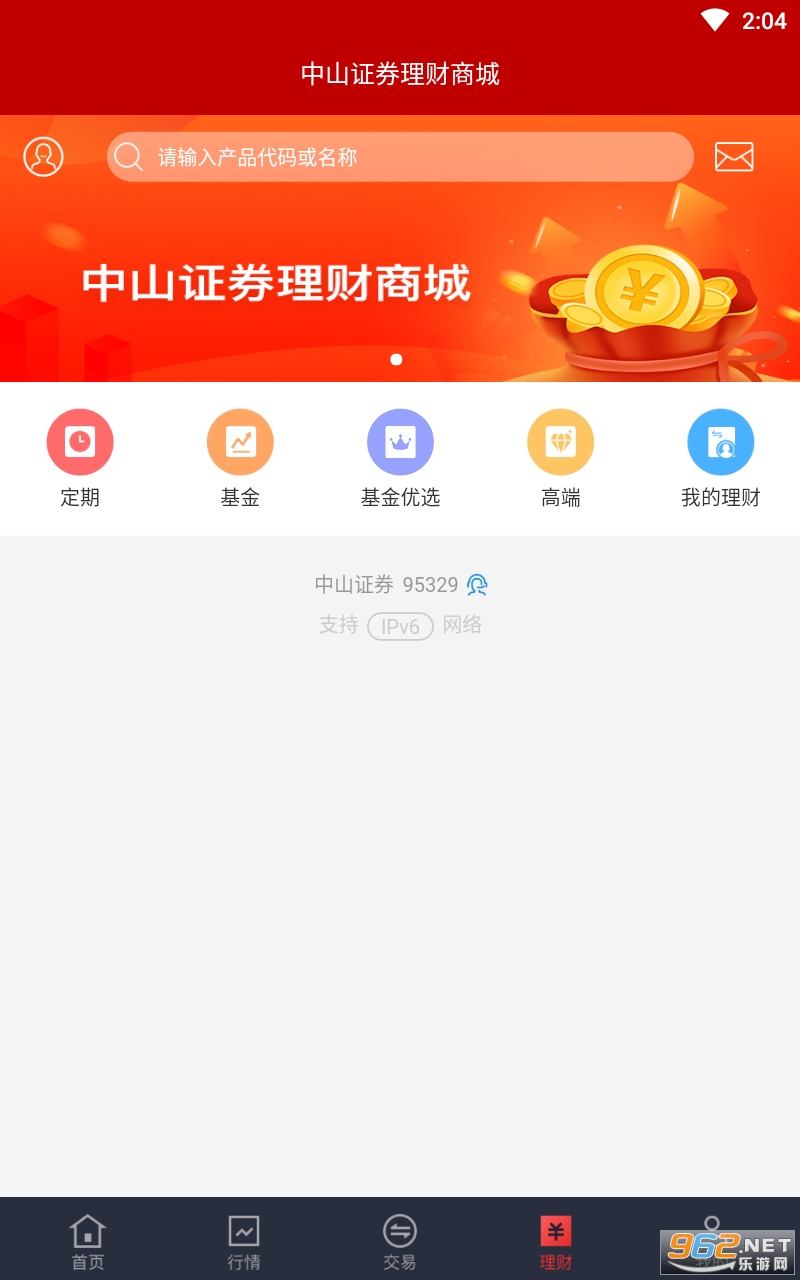Open 我的理财 holdings
Image resolution: width=800 pixels, height=1280 pixels.
tap(720, 459)
